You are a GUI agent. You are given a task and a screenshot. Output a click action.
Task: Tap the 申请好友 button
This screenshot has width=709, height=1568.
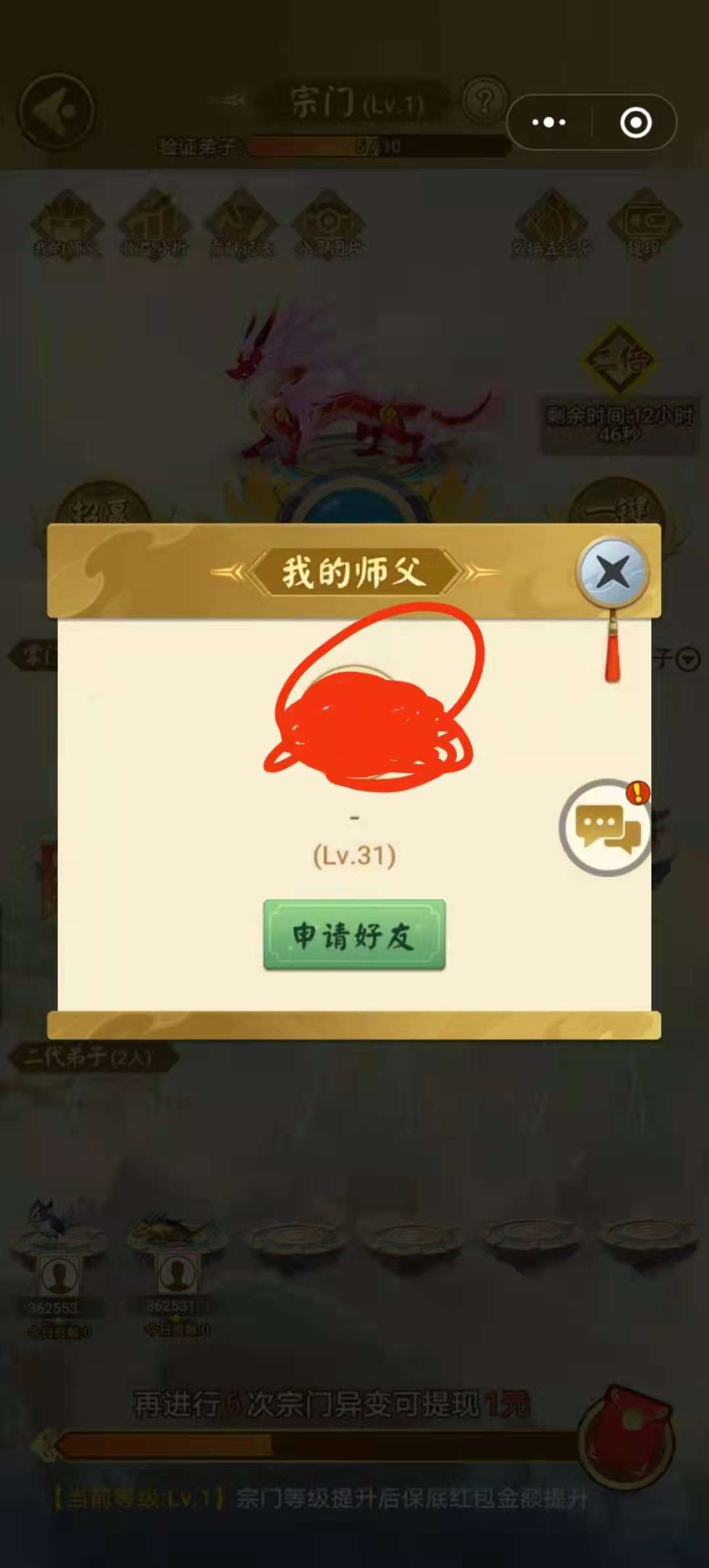(354, 935)
